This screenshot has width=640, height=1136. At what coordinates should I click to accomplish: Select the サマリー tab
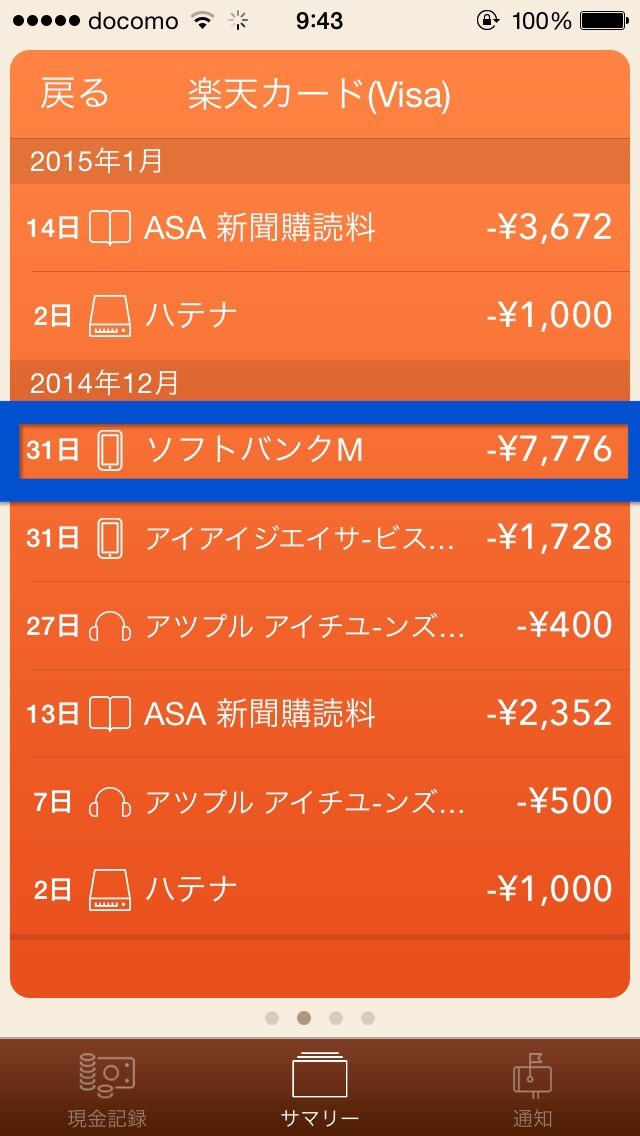pos(320,1088)
